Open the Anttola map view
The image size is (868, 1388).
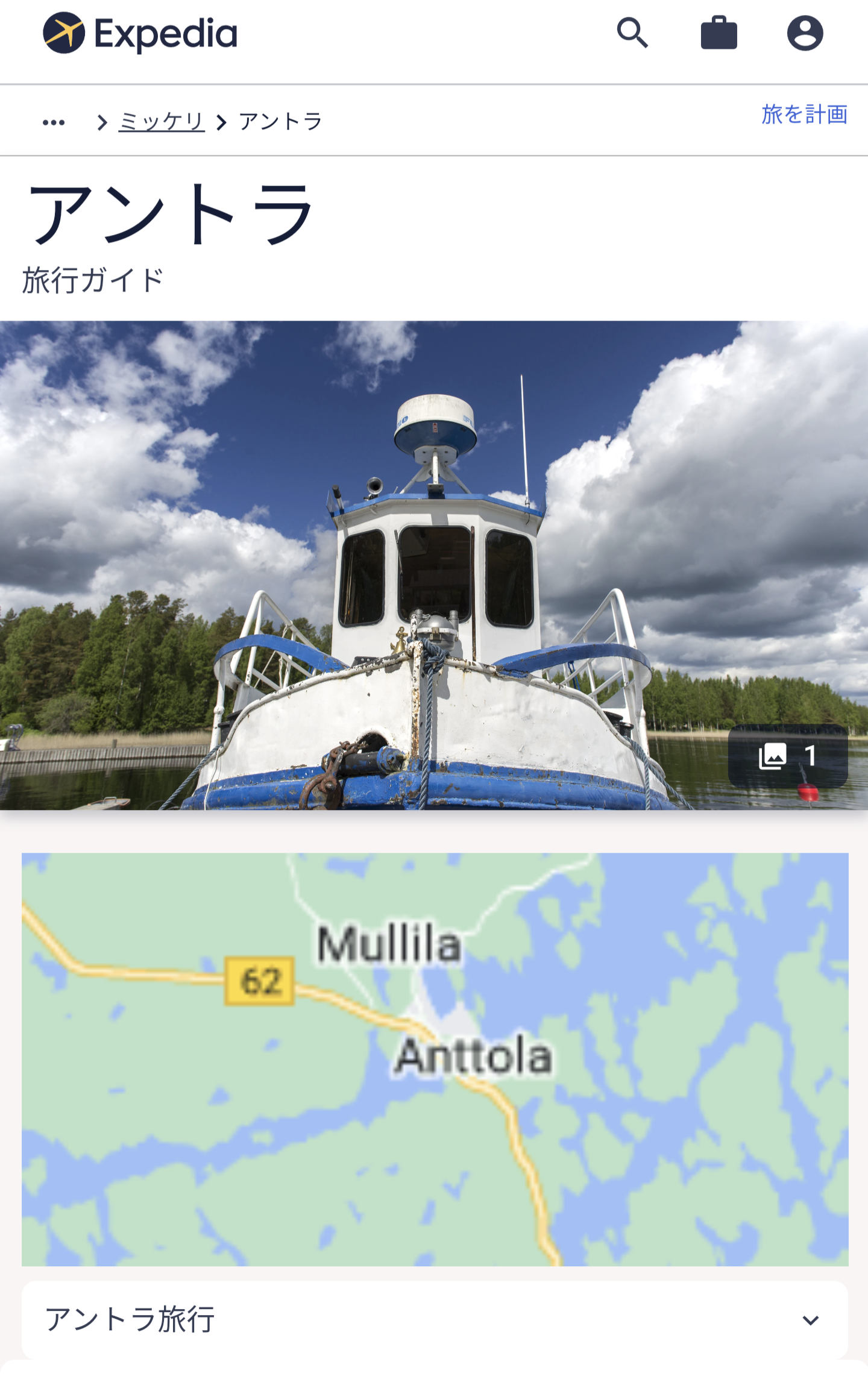coord(435,1059)
